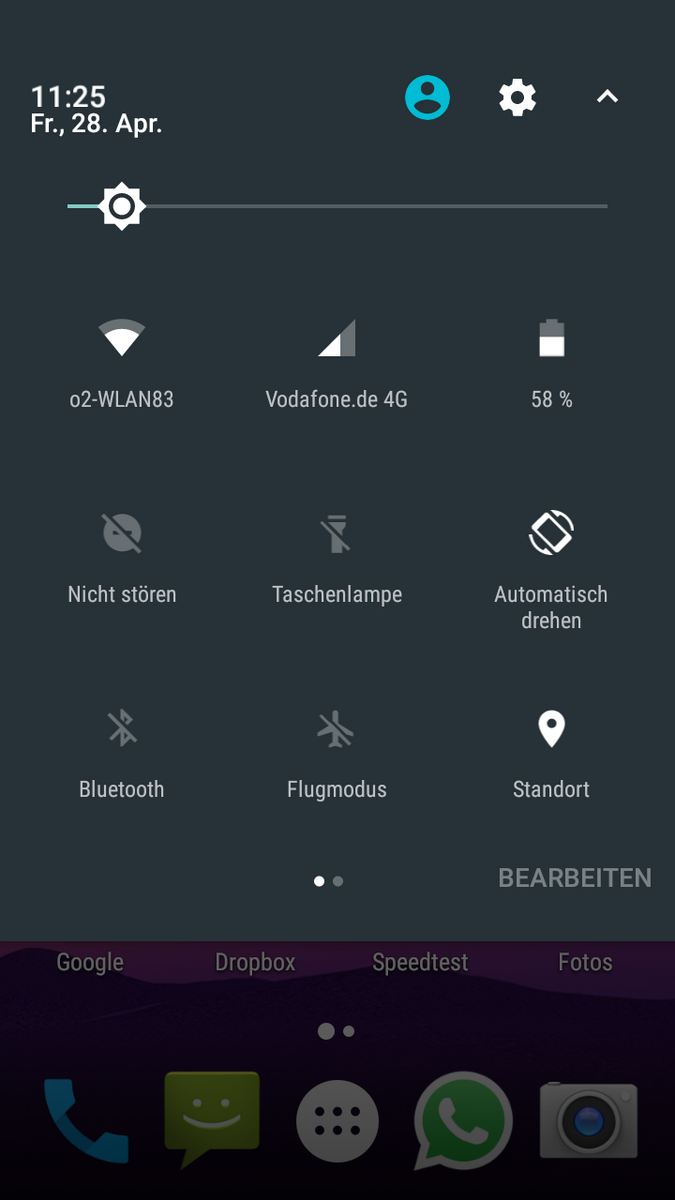Toggle Automatisch drehen
Image resolution: width=675 pixels, height=1200 pixels.
[552, 535]
